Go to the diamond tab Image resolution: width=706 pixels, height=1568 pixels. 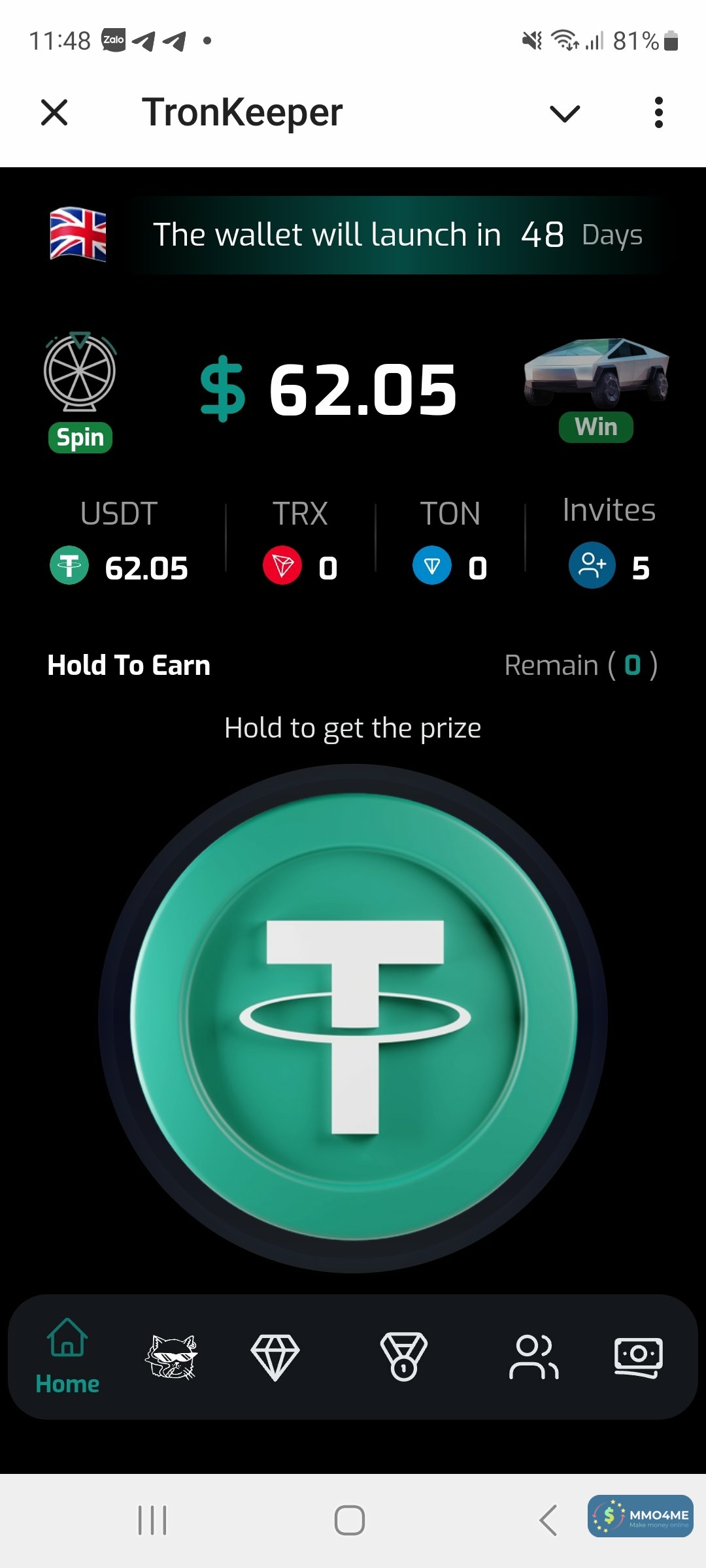tap(275, 1356)
